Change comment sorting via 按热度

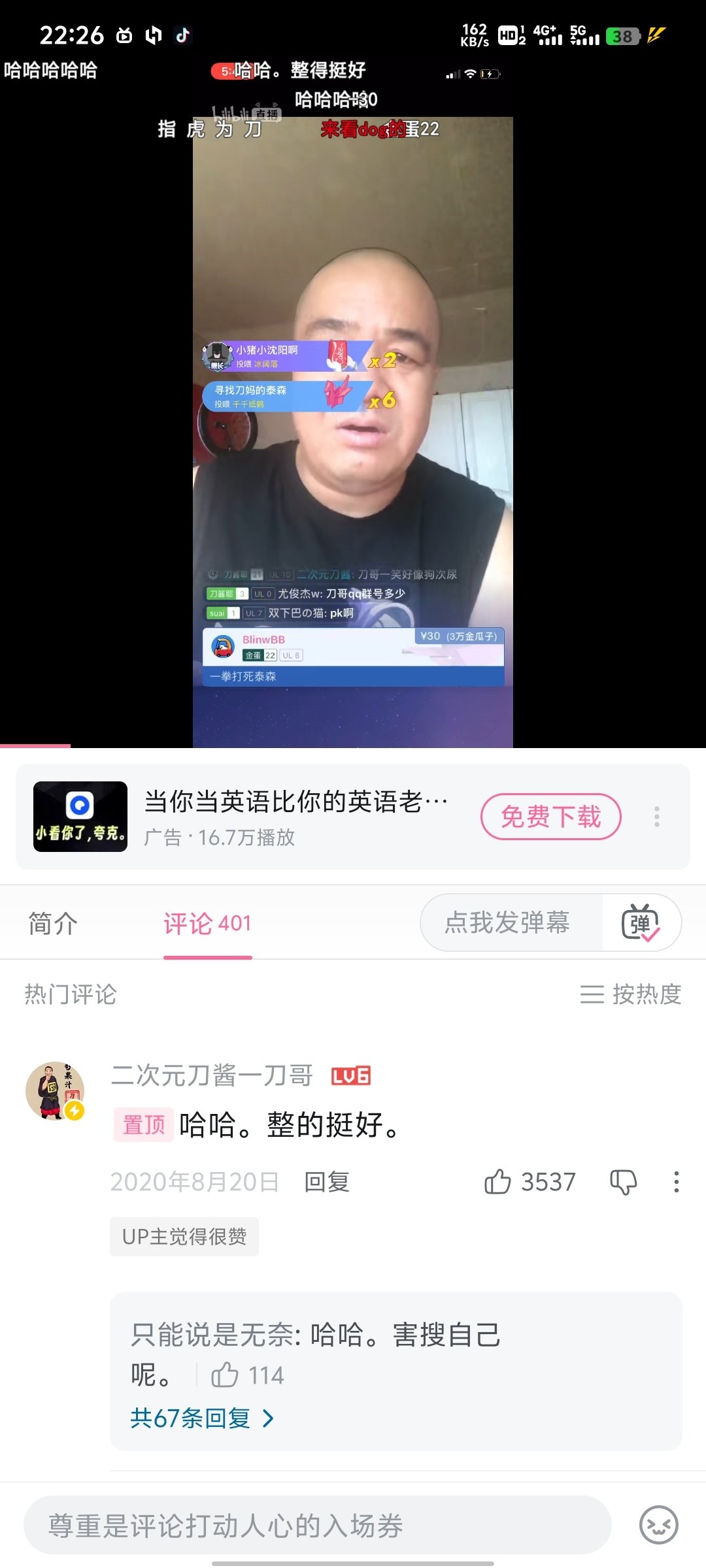pos(631,994)
